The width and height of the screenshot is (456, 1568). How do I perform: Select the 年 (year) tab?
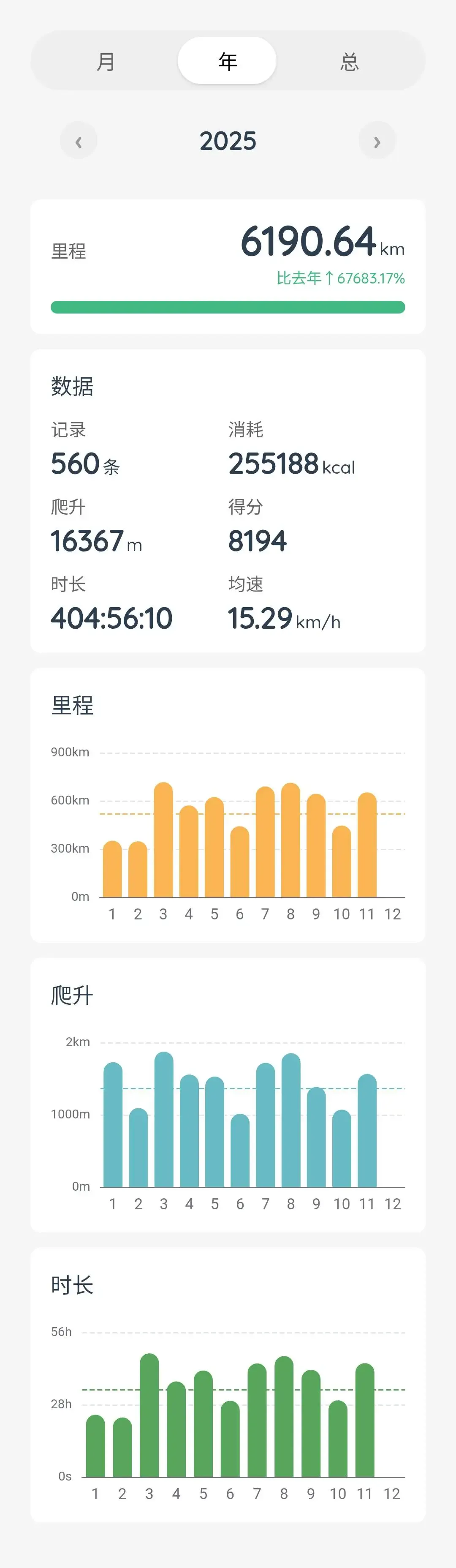coord(228,61)
